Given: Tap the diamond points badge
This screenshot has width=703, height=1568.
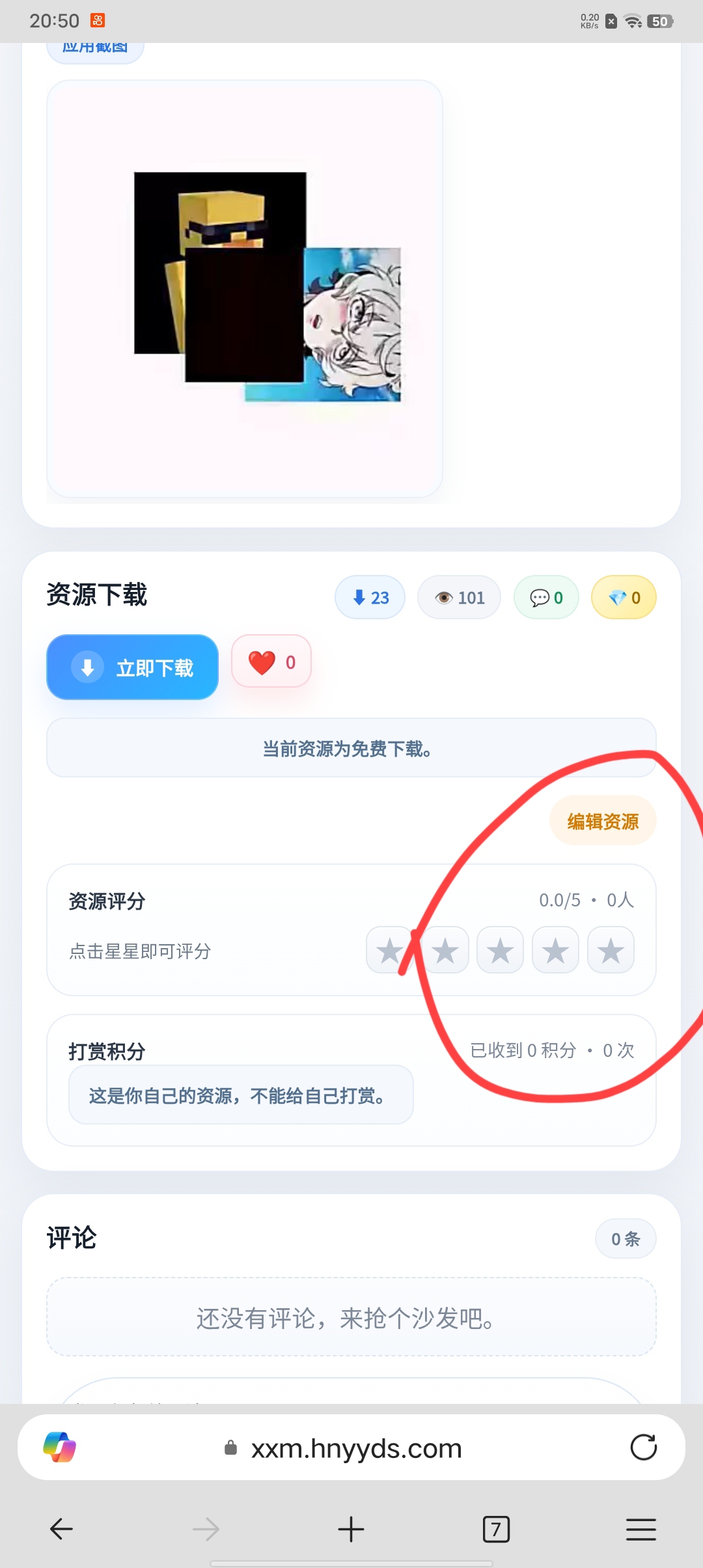Looking at the screenshot, I should tap(623, 597).
